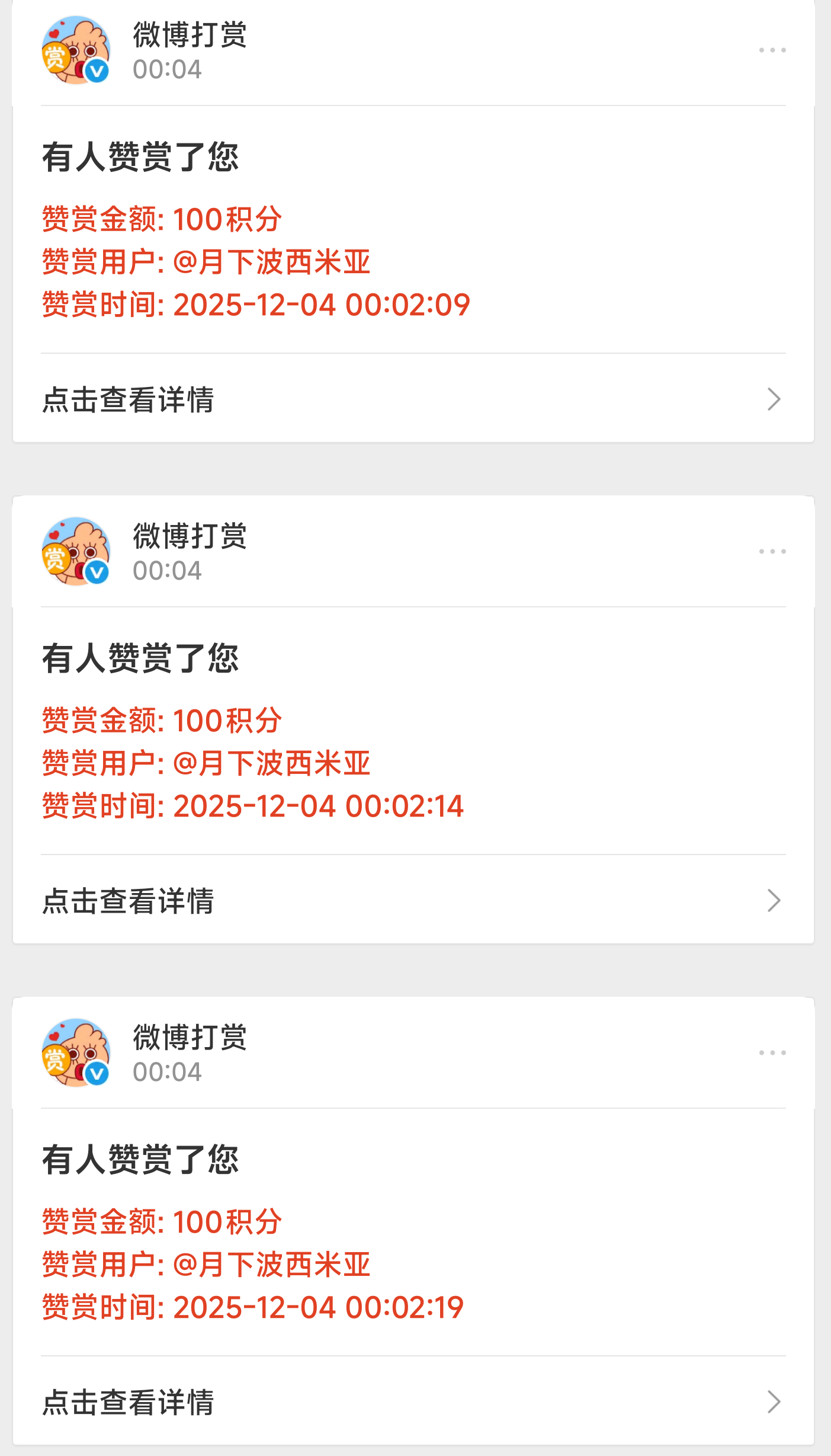The width and height of the screenshot is (831, 1456).
Task: Open 点击查看详情 in the second notification
Action: [129, 901]
